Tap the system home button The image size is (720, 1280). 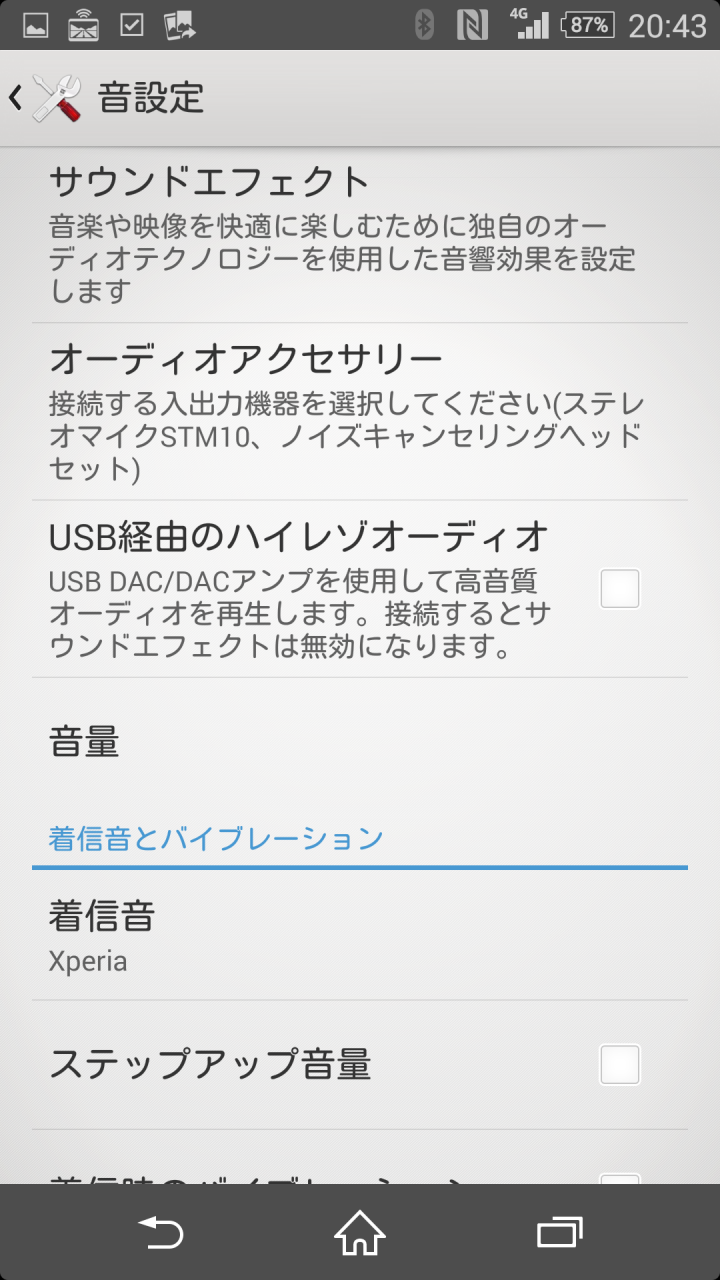[x=360, y=1233]
